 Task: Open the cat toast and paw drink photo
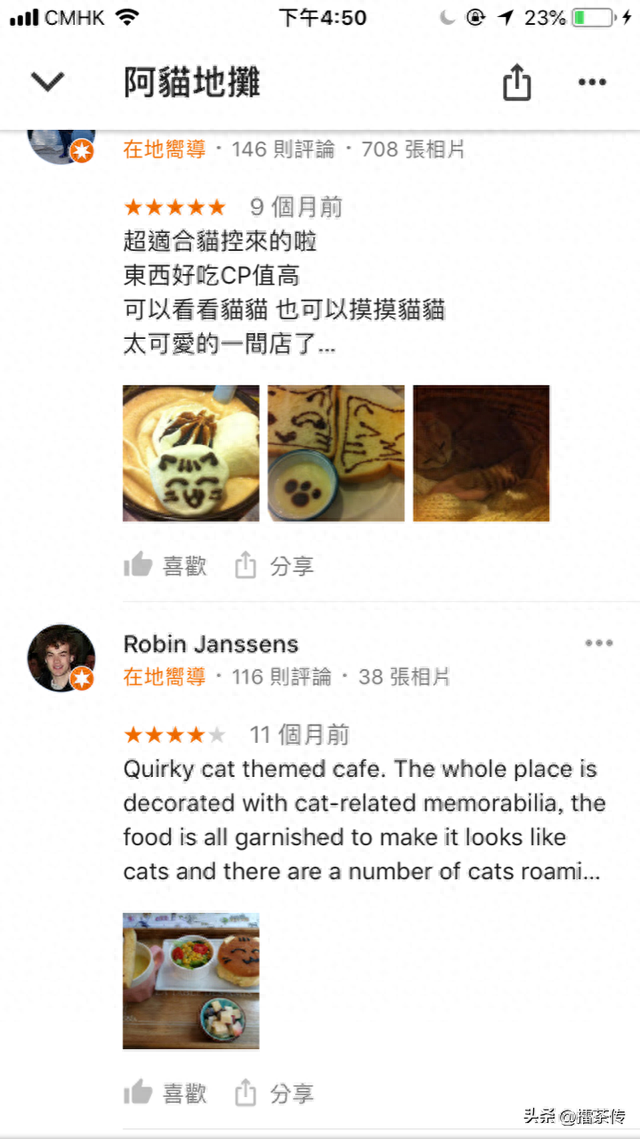tap(336, 453)
